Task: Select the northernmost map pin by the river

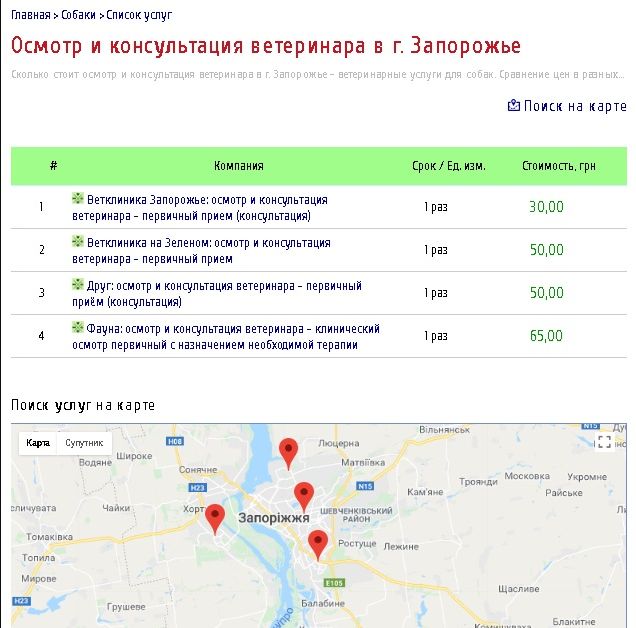Action: point(288,451)
